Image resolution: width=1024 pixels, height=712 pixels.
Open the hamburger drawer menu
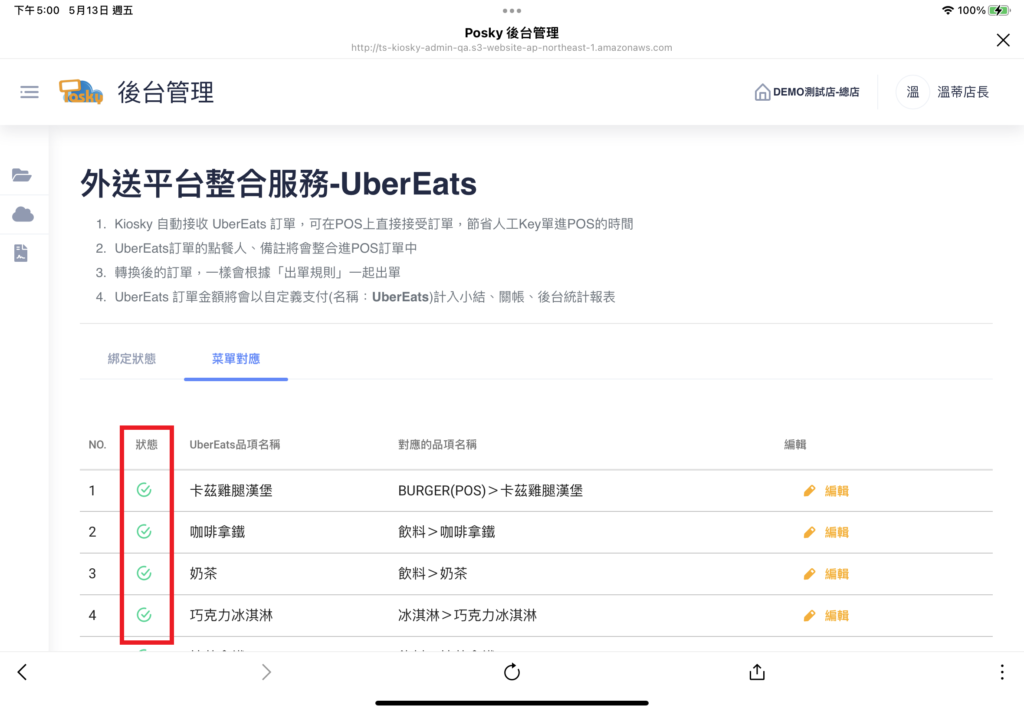click(x=29, y=92)
